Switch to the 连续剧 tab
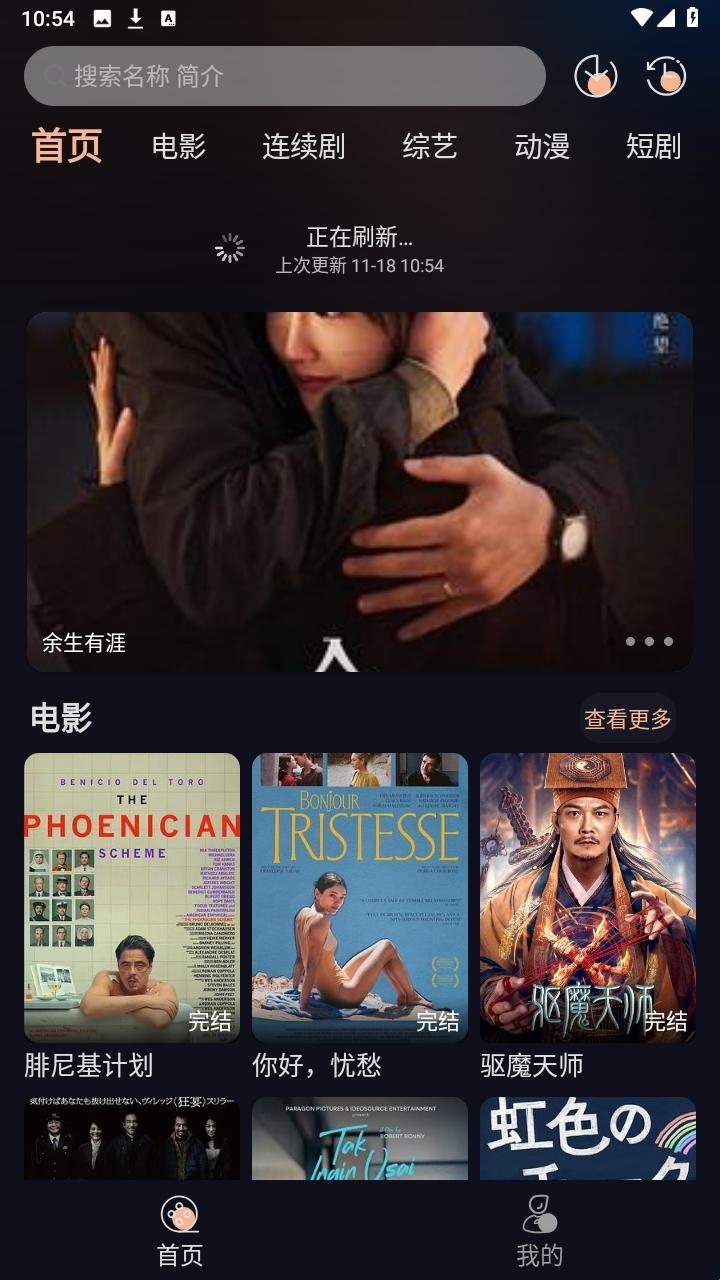This screenshot has height=1280, width=720. click(x=303, y=147)
